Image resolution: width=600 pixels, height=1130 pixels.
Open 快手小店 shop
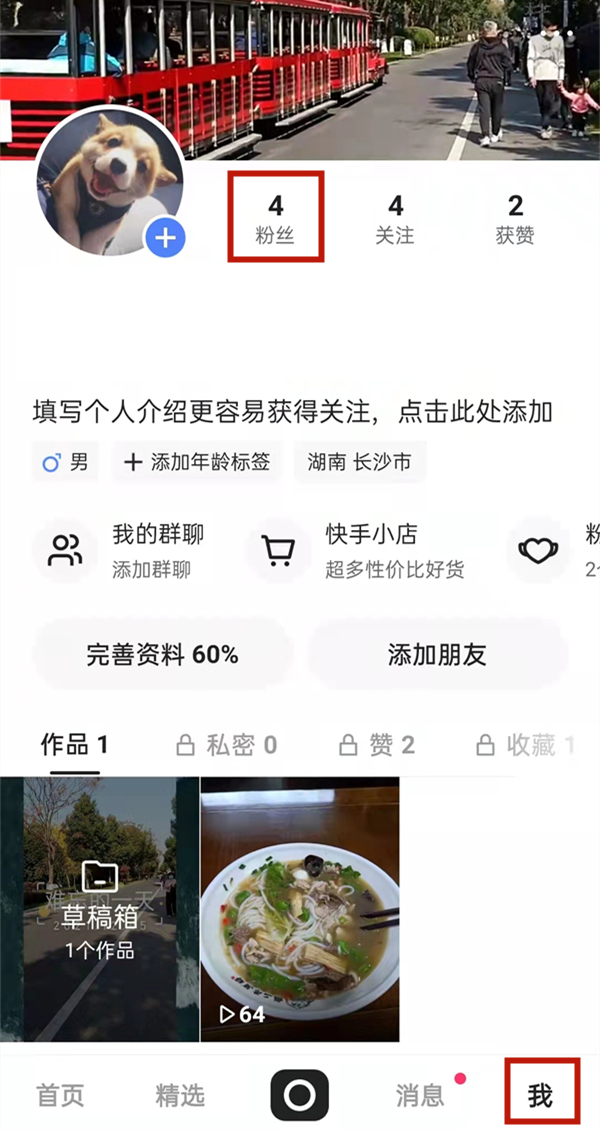coord(363,550)
